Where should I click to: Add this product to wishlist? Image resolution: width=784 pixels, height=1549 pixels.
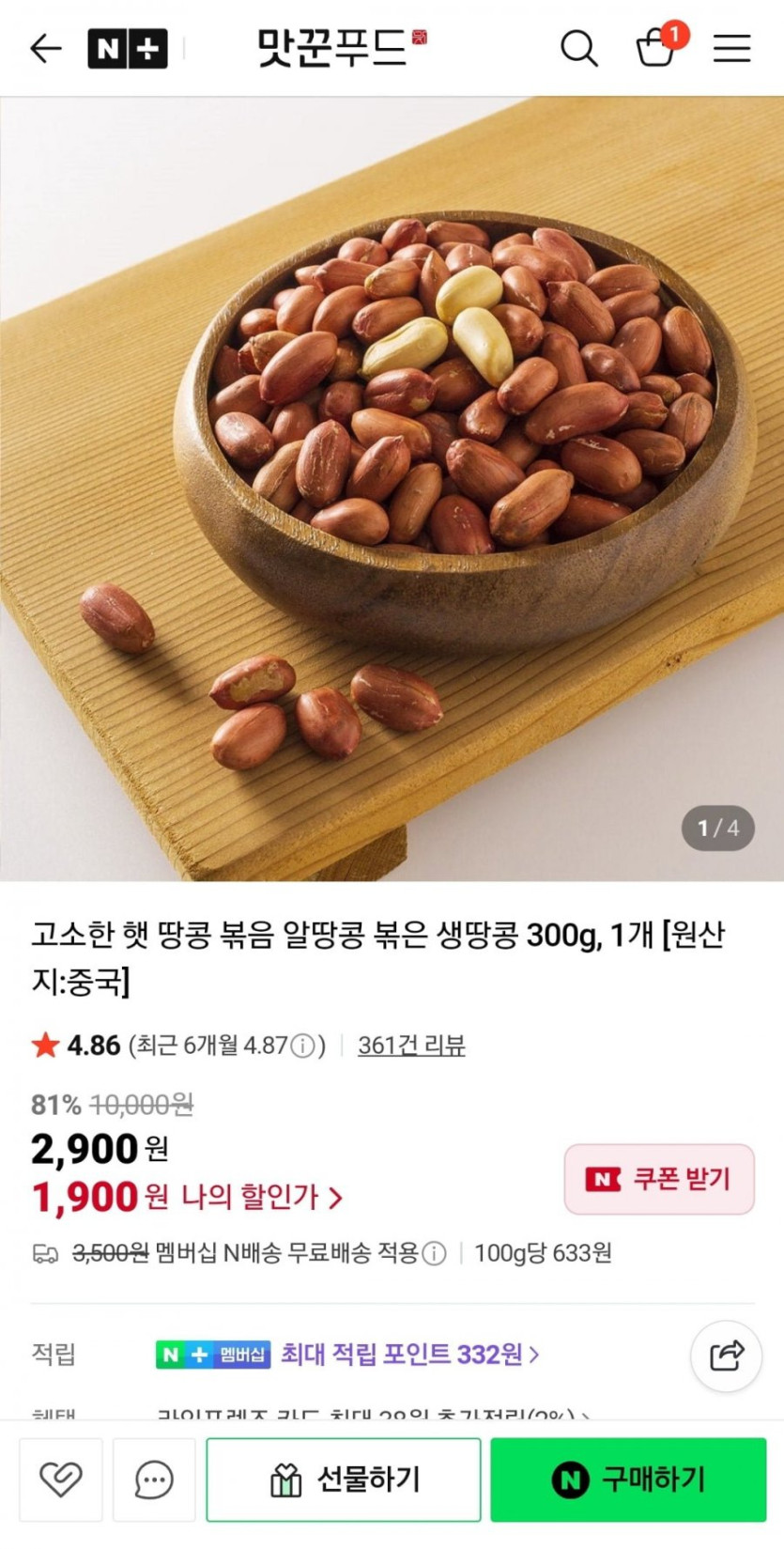tap(61, 1479)
